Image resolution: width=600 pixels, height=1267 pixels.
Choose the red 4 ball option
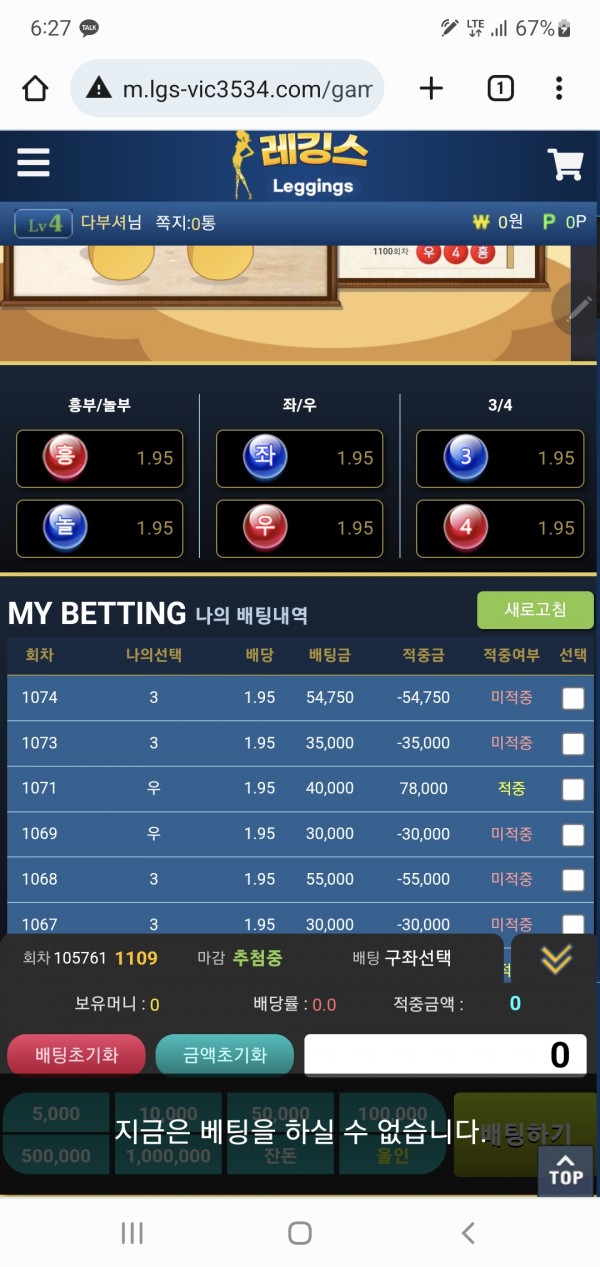(499, 528)
